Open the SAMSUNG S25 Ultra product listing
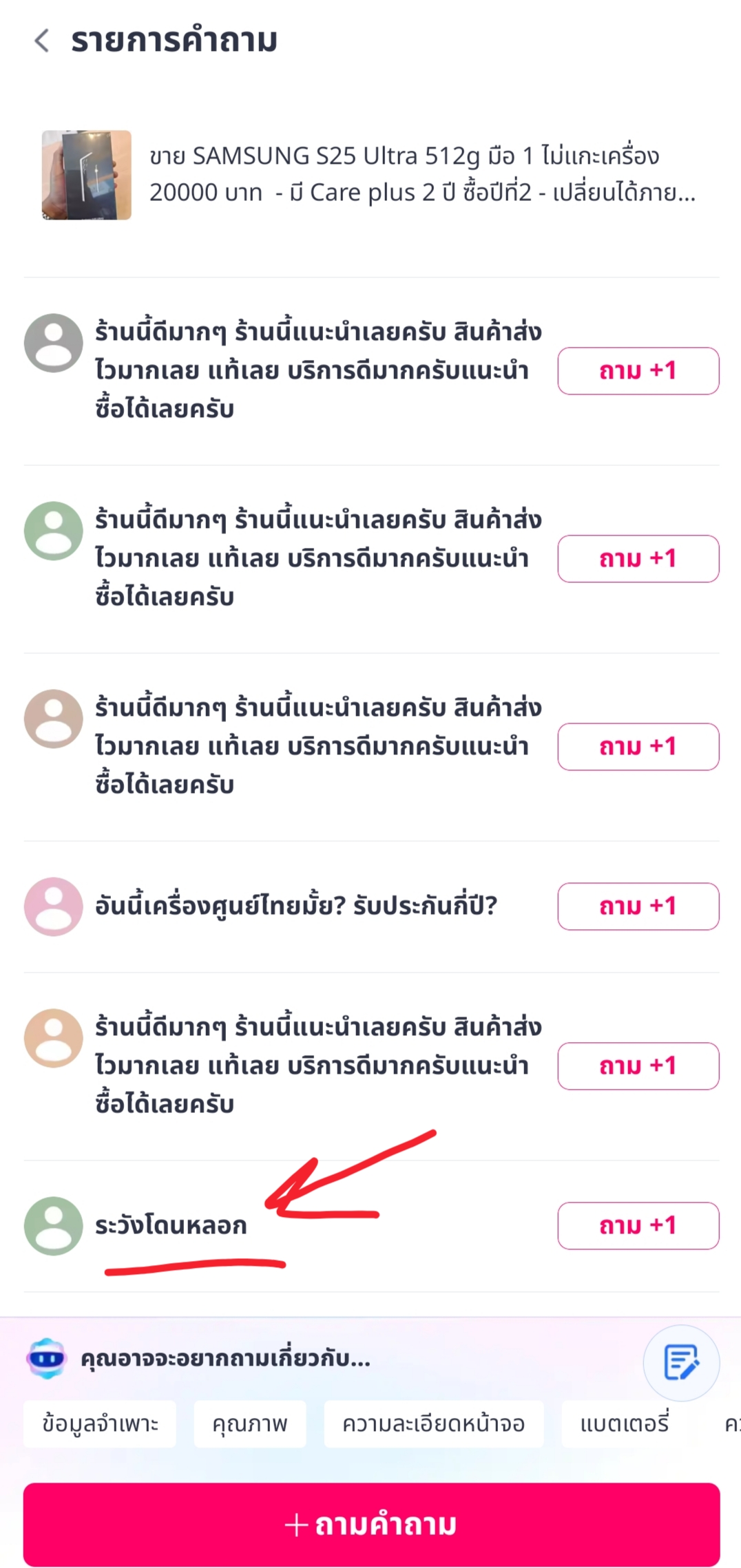The image size is (741, 1568). coord(370,175)
